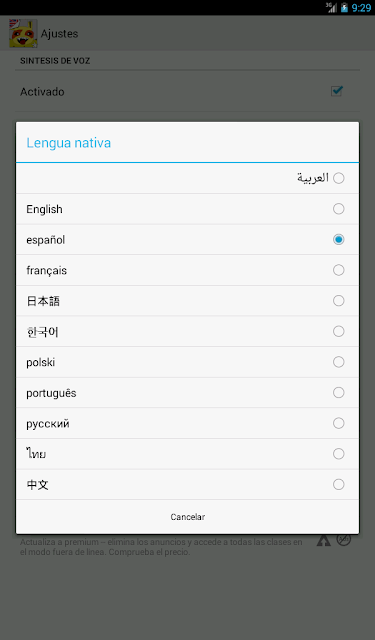This screenshot has height=640, width=375.
Task: Choose Chinese 中文 option
Action: click(x=187, y=484)
